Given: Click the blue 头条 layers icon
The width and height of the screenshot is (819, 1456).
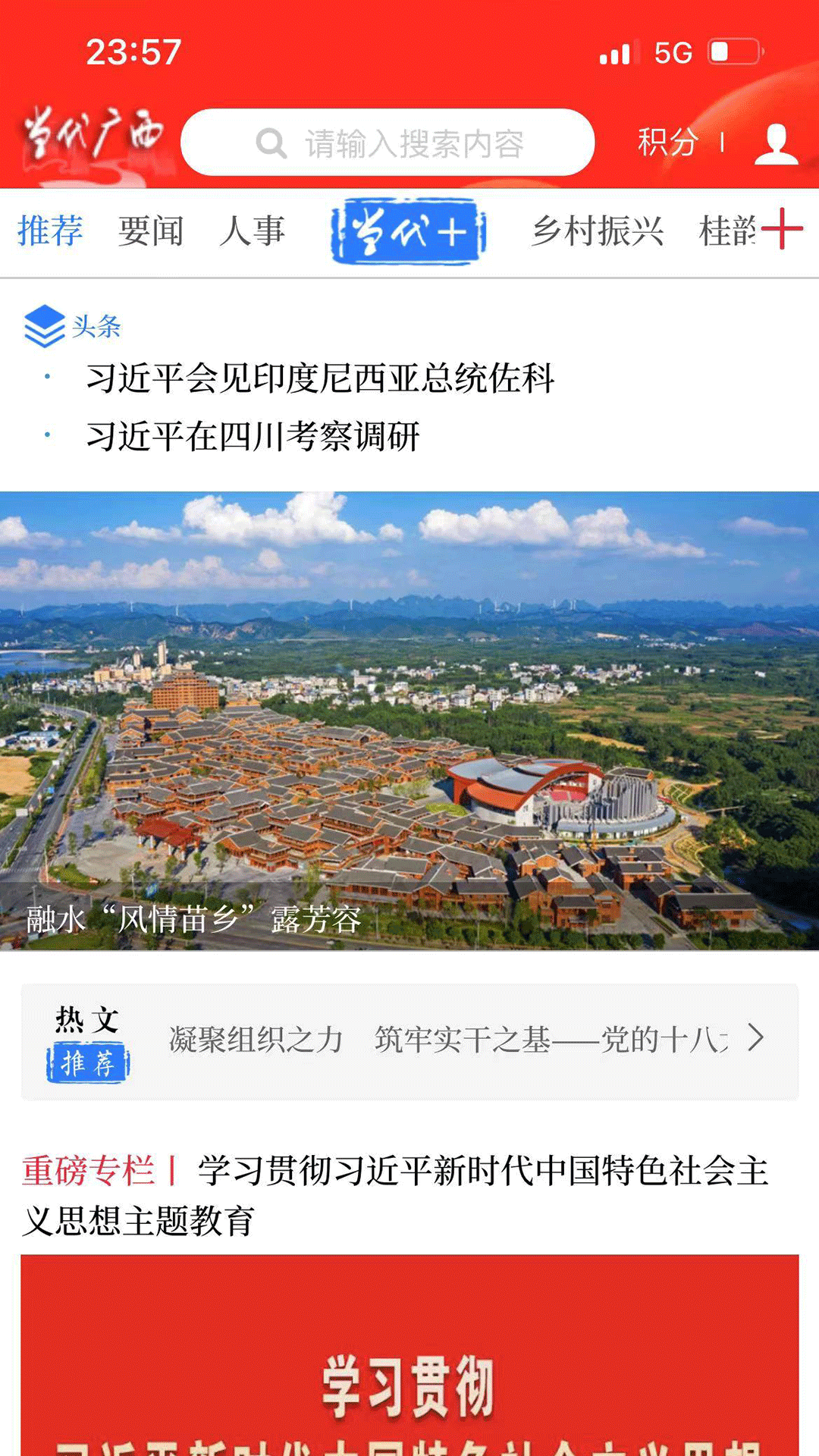Looking at the screenshot, I should click(x=44, y=326).
